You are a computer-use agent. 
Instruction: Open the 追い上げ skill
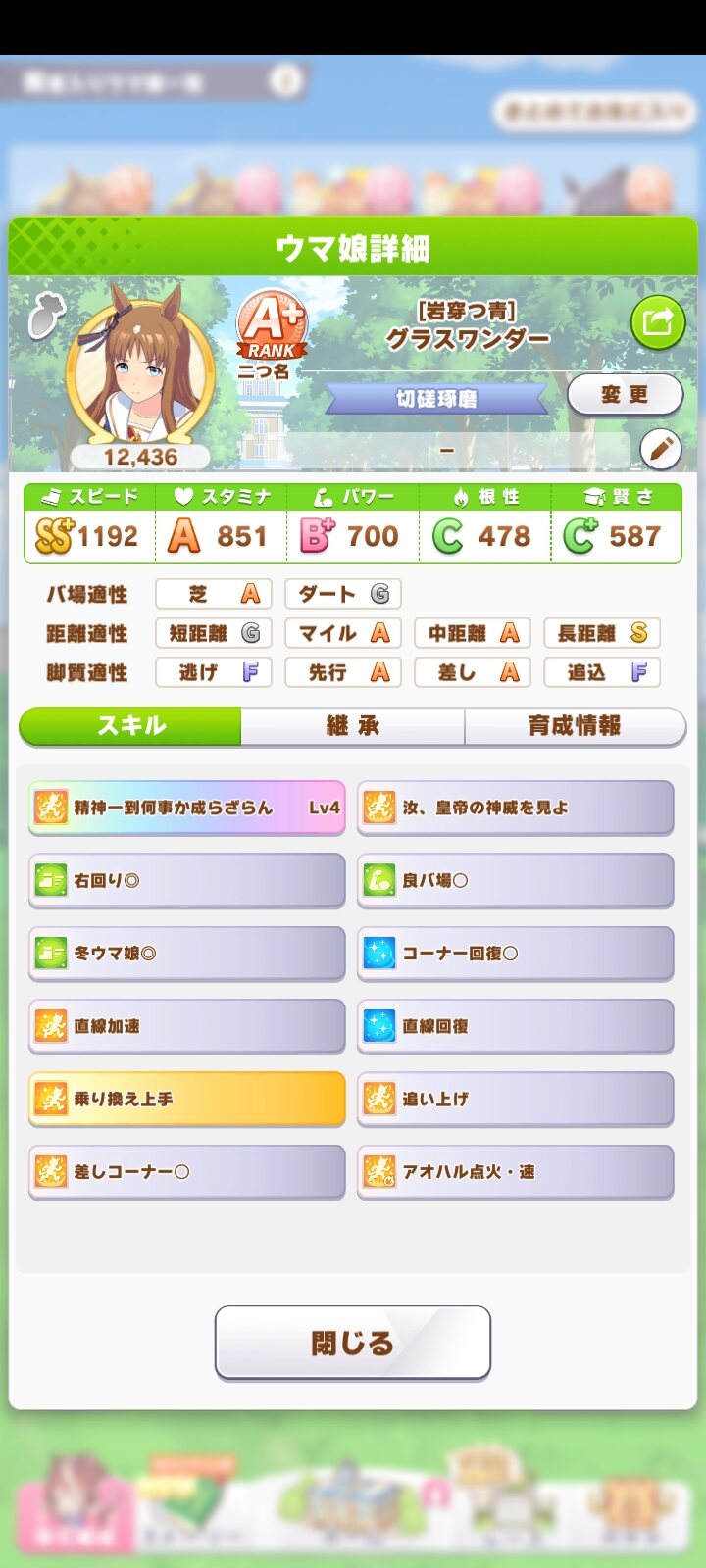pyautogui.click(x=516, y=1099)
